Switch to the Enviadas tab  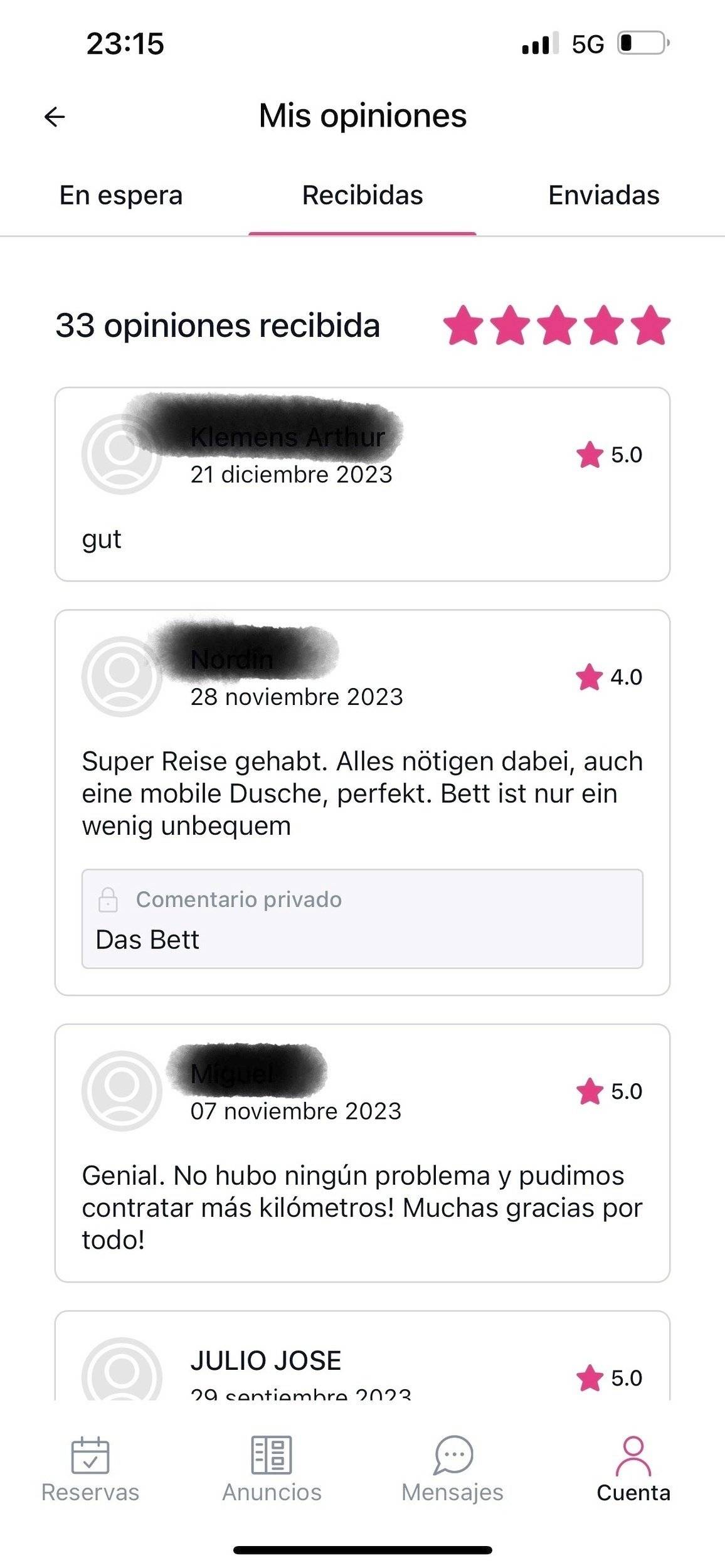[x=603, y=196]
